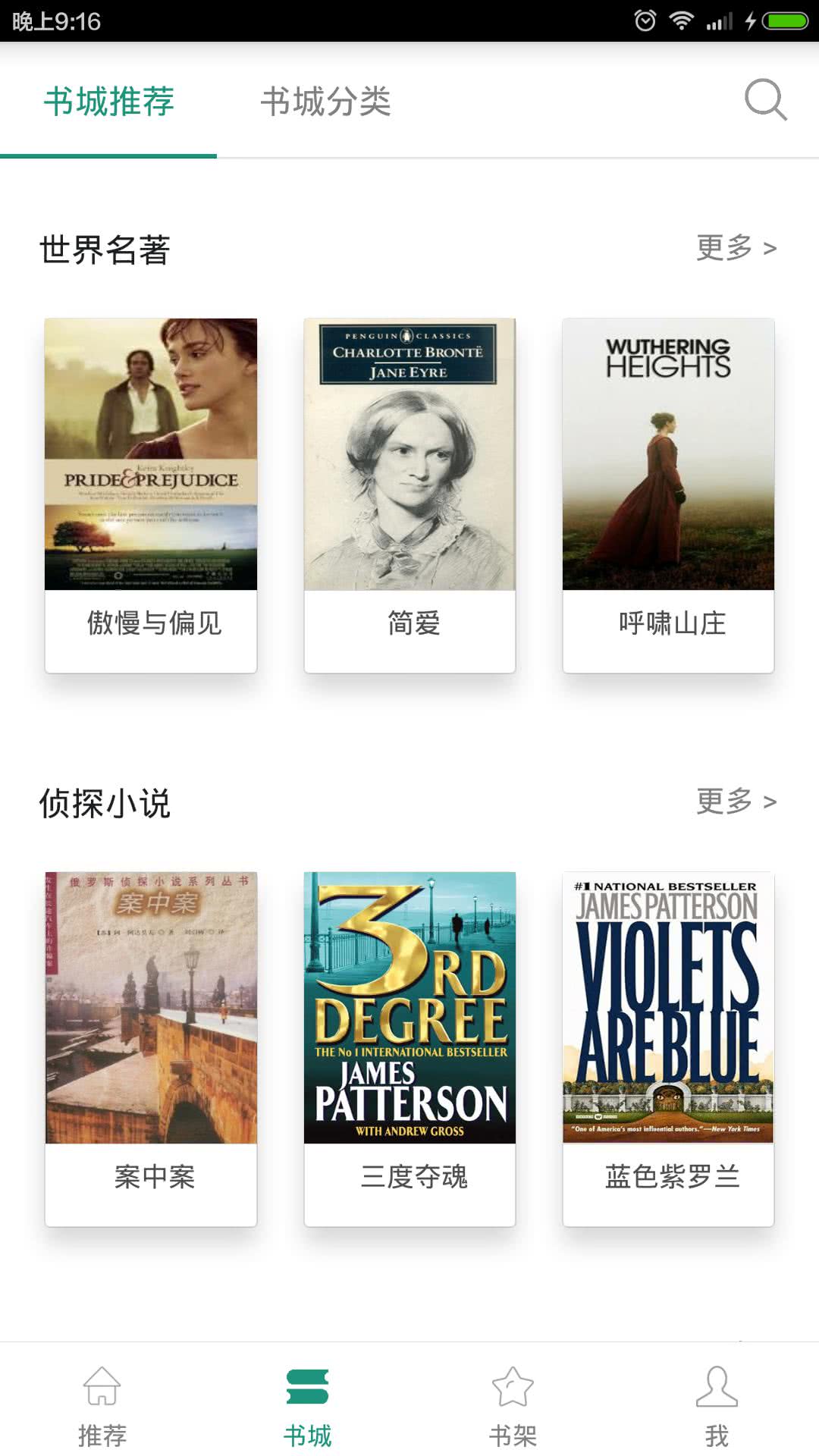Viewport: 819px width, 1456px height.
Task: Open the 我 profile tab
Action: pos(717,1405)
